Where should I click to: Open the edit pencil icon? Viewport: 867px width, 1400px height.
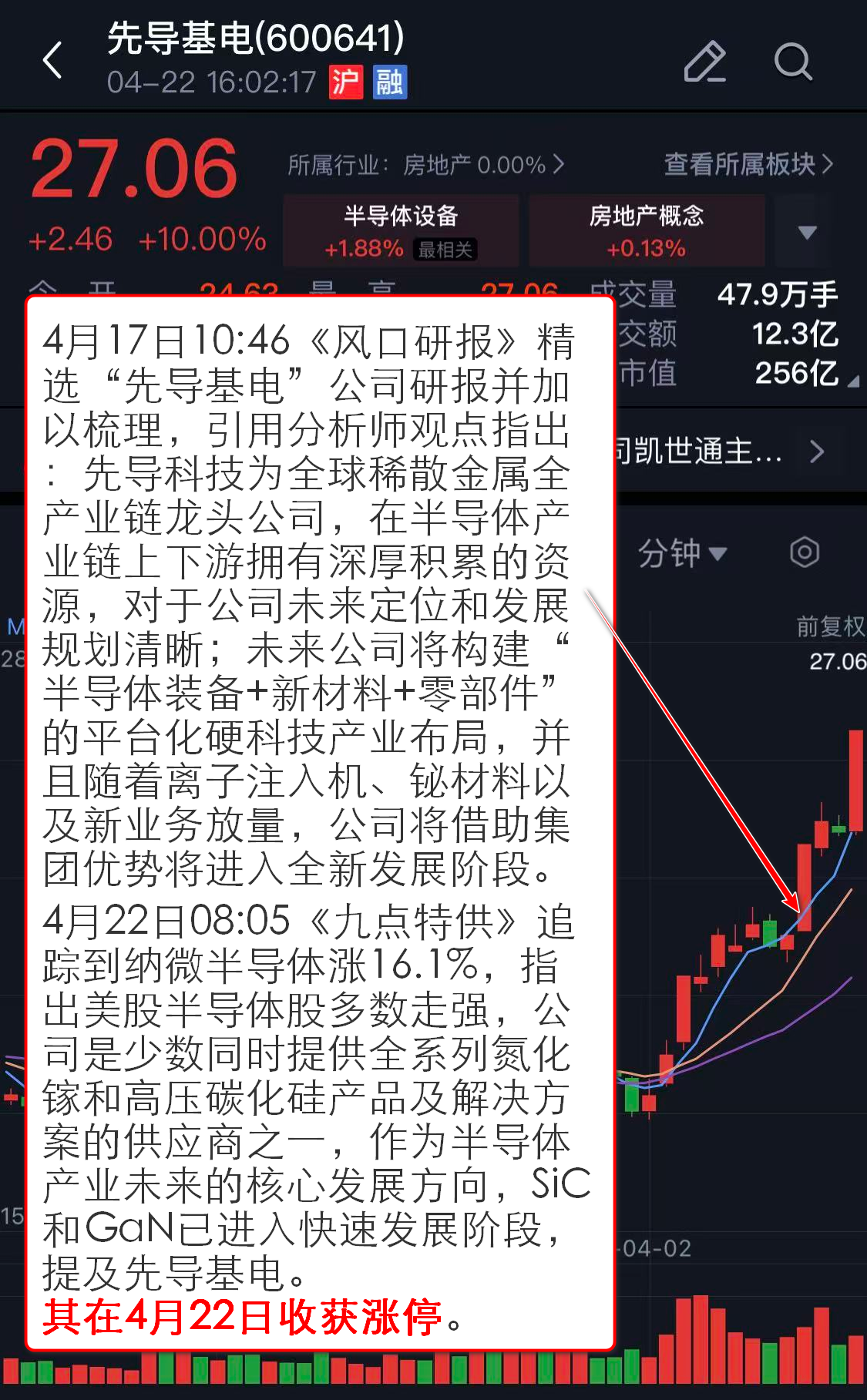[704, 61]
